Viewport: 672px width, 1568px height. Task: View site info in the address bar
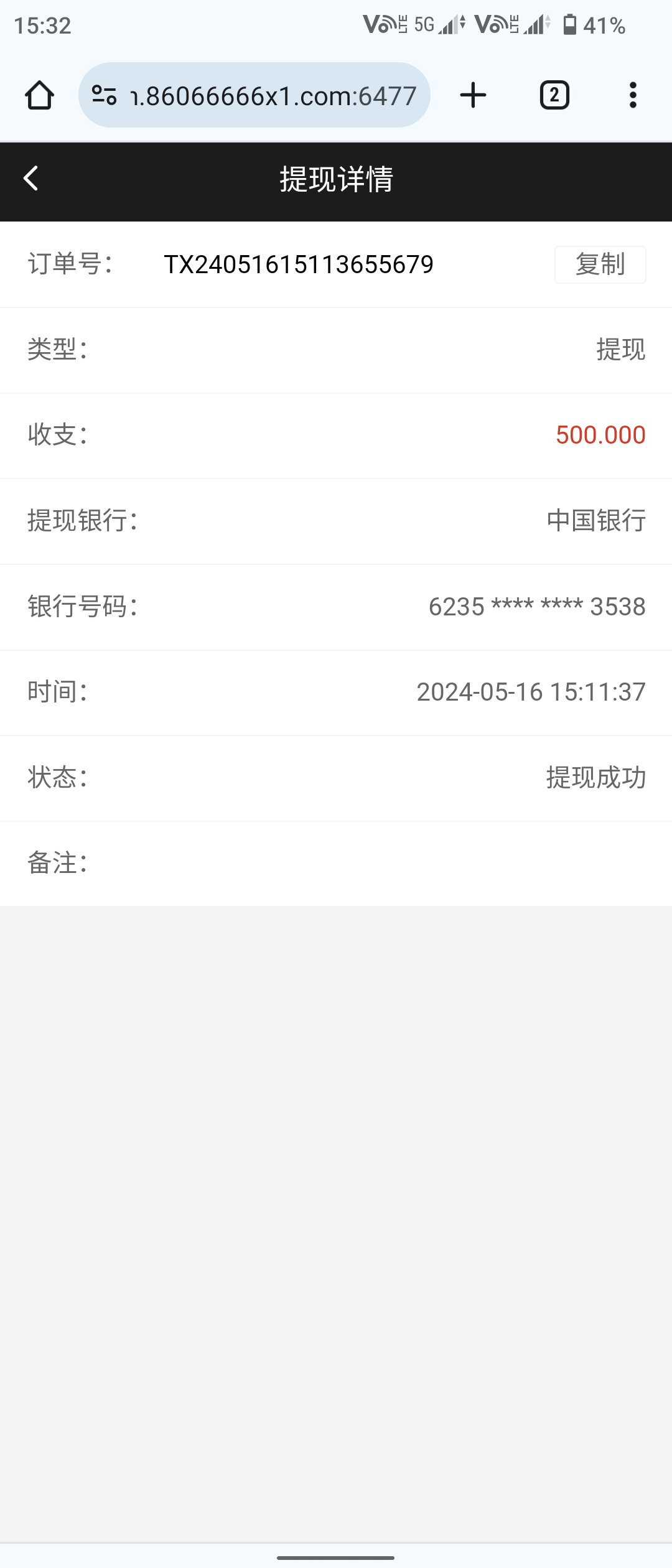coord(104,96)
